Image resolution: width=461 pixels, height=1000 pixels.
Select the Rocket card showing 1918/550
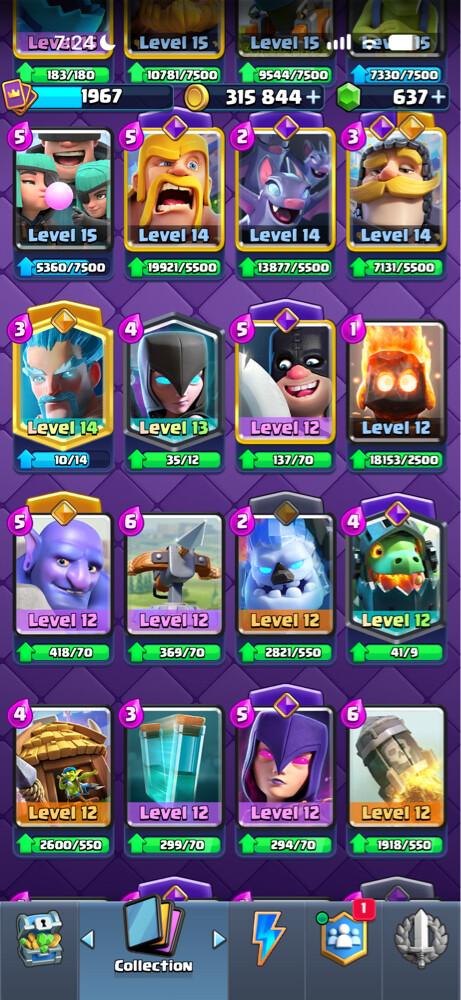pyautogui.click(x=396, y=767)
